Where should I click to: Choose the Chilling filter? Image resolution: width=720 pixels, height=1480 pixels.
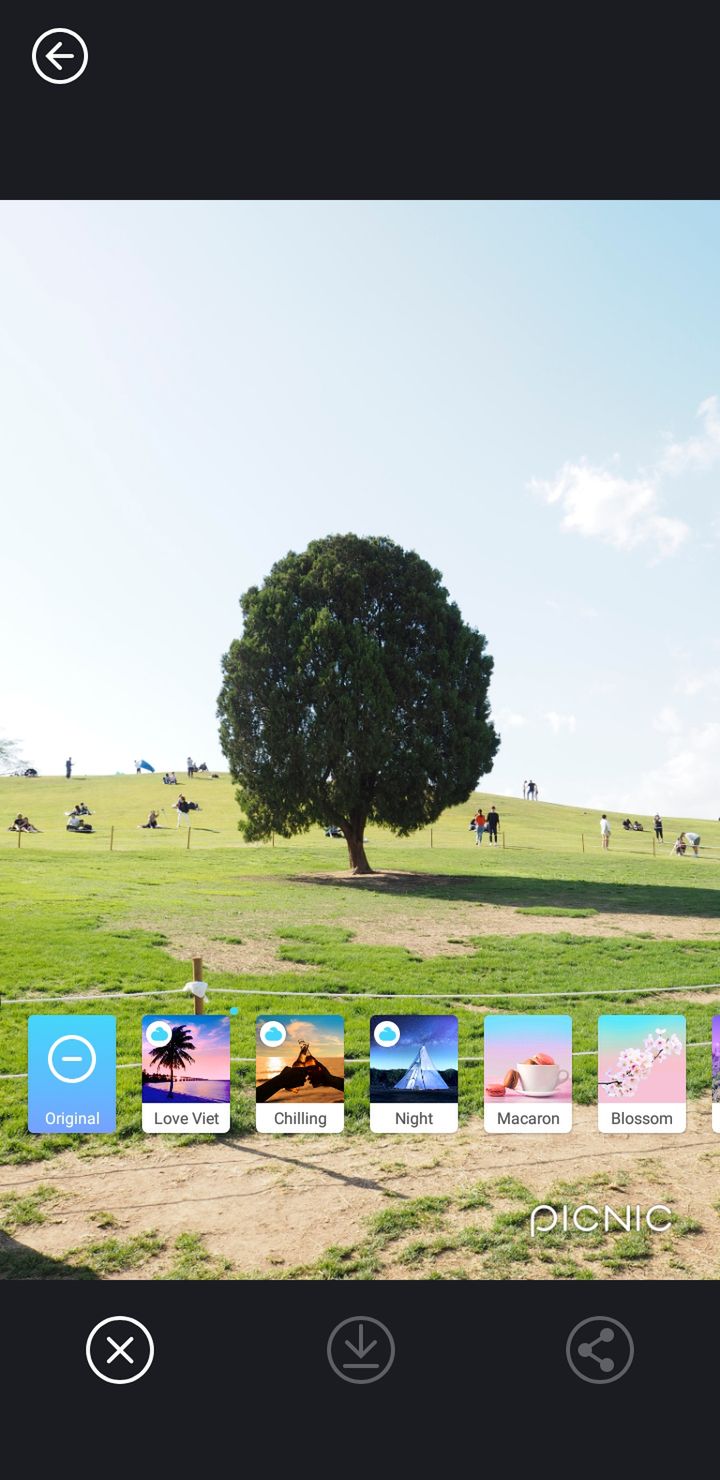click(x=300, y=1074)
